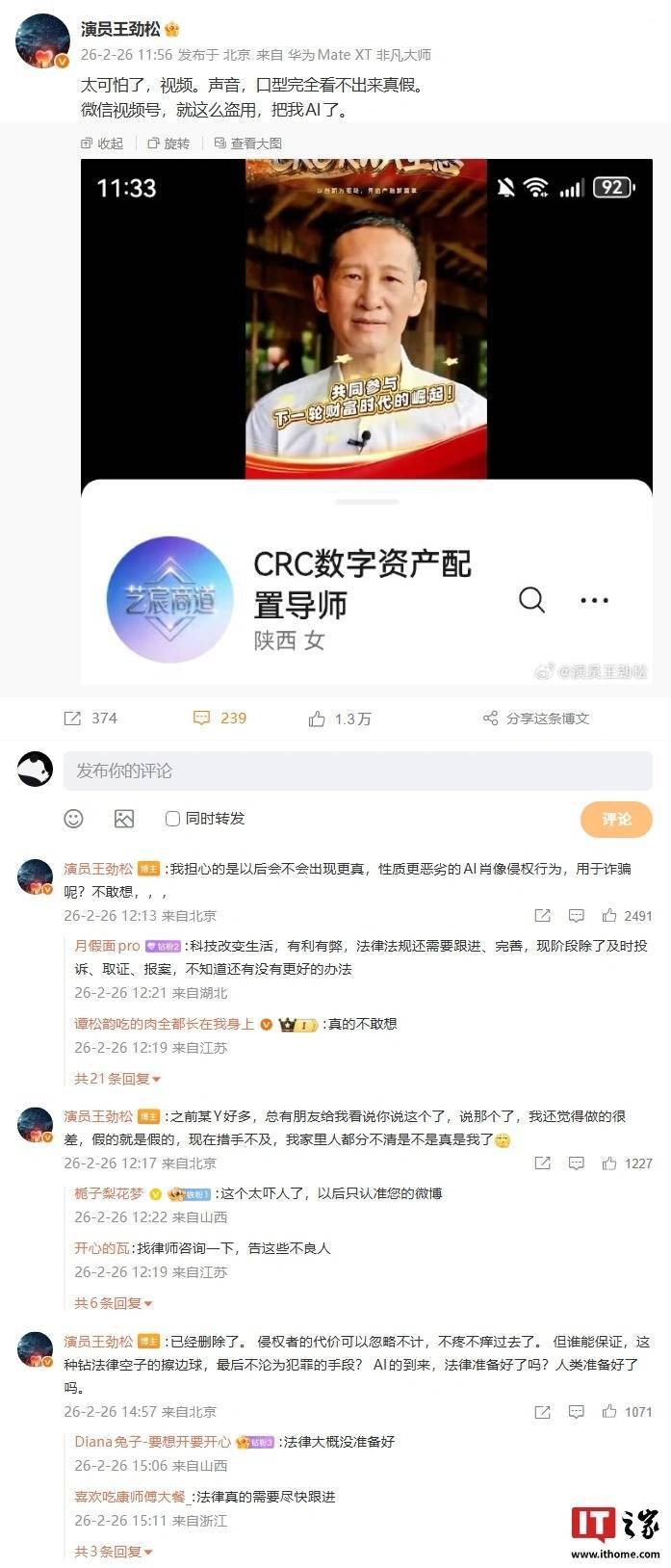This screenshot has width=671, height=1568.
Task: Like the post with 1.3万 likes
Action: coord(340,719)
